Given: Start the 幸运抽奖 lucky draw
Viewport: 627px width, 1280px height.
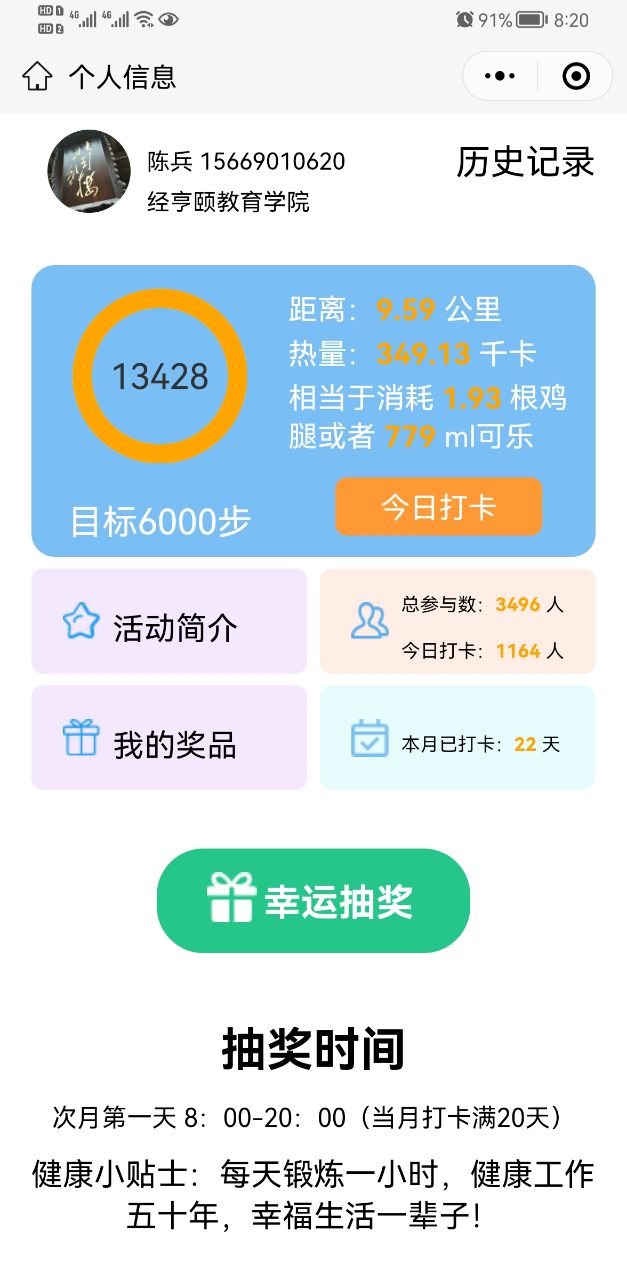Looking at the screenshot, I should click(313, 900).
